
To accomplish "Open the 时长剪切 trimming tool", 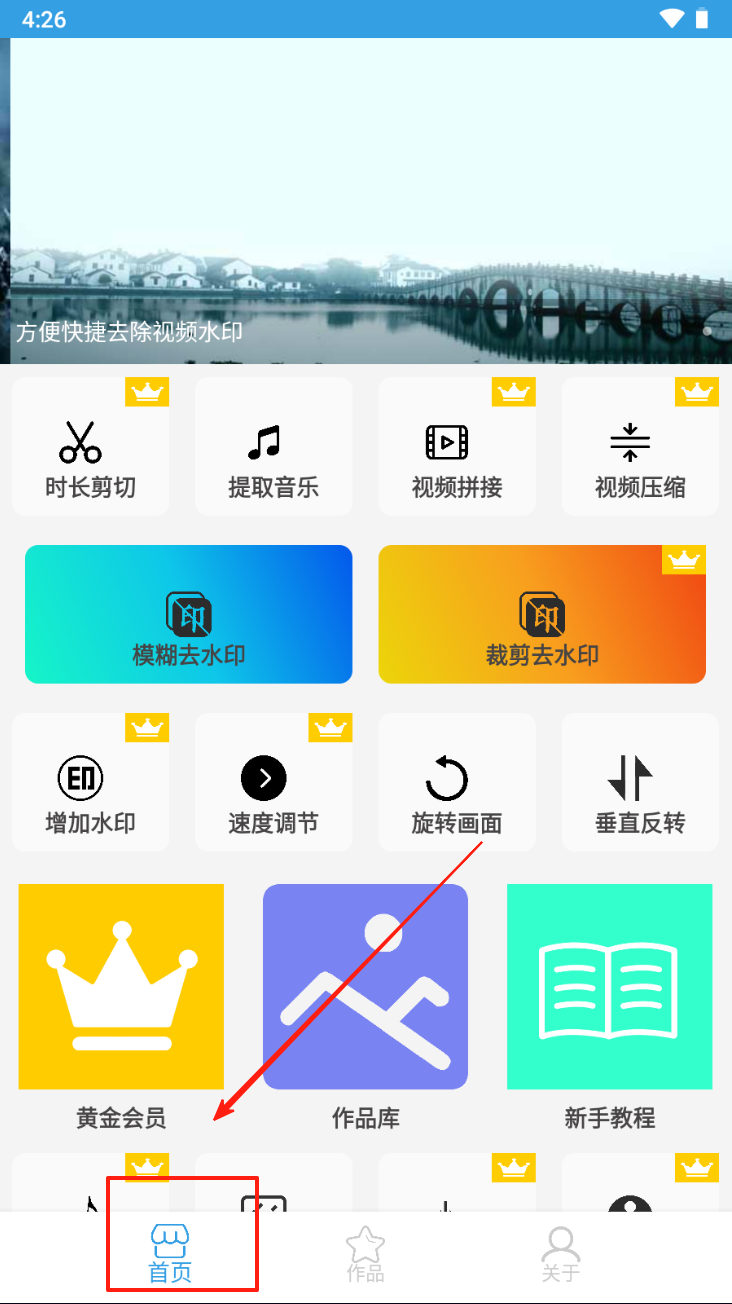I will (x=90, y=447).
